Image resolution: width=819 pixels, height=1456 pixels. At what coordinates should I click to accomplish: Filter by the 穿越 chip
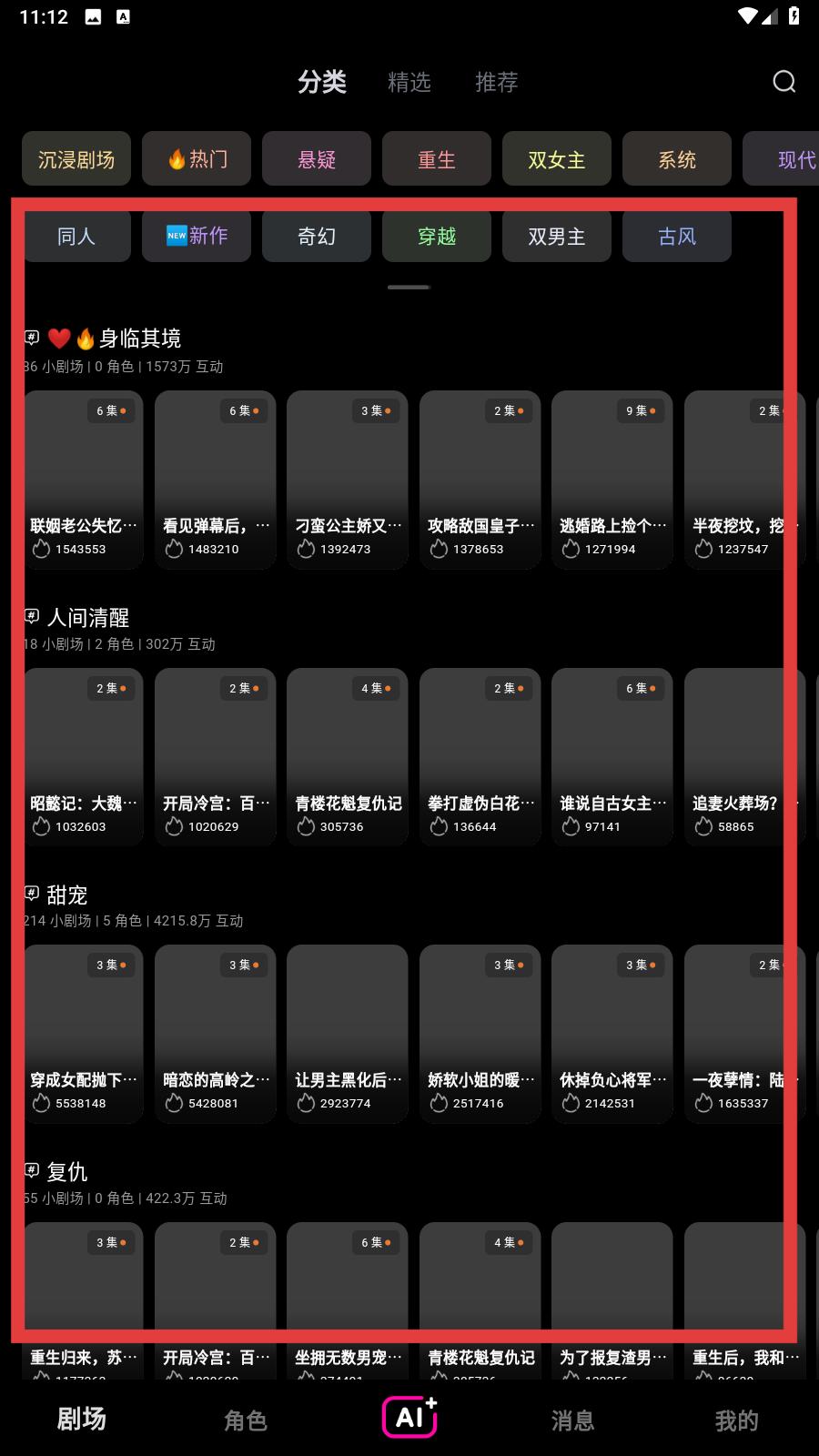tap(437, 236)
